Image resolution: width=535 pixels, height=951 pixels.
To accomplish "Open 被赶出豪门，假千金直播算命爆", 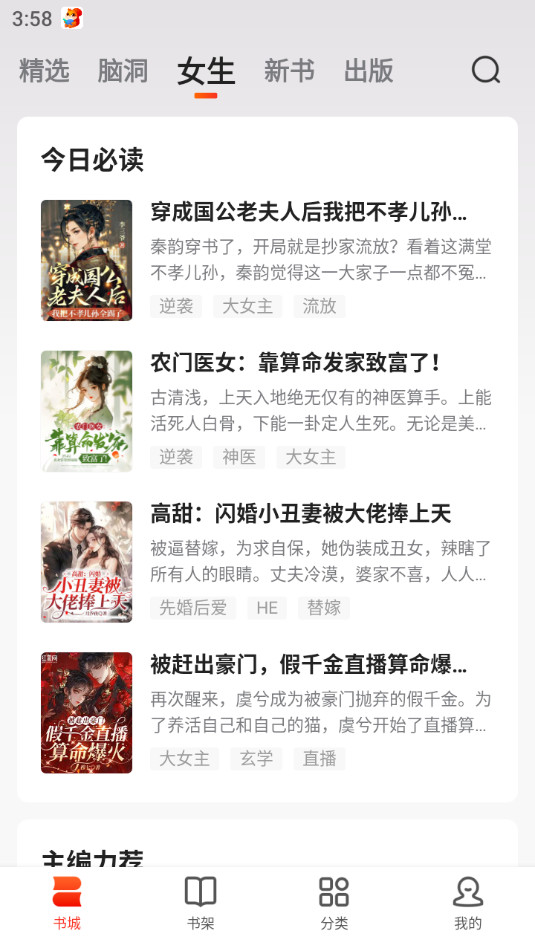I will tap(309, 665).
